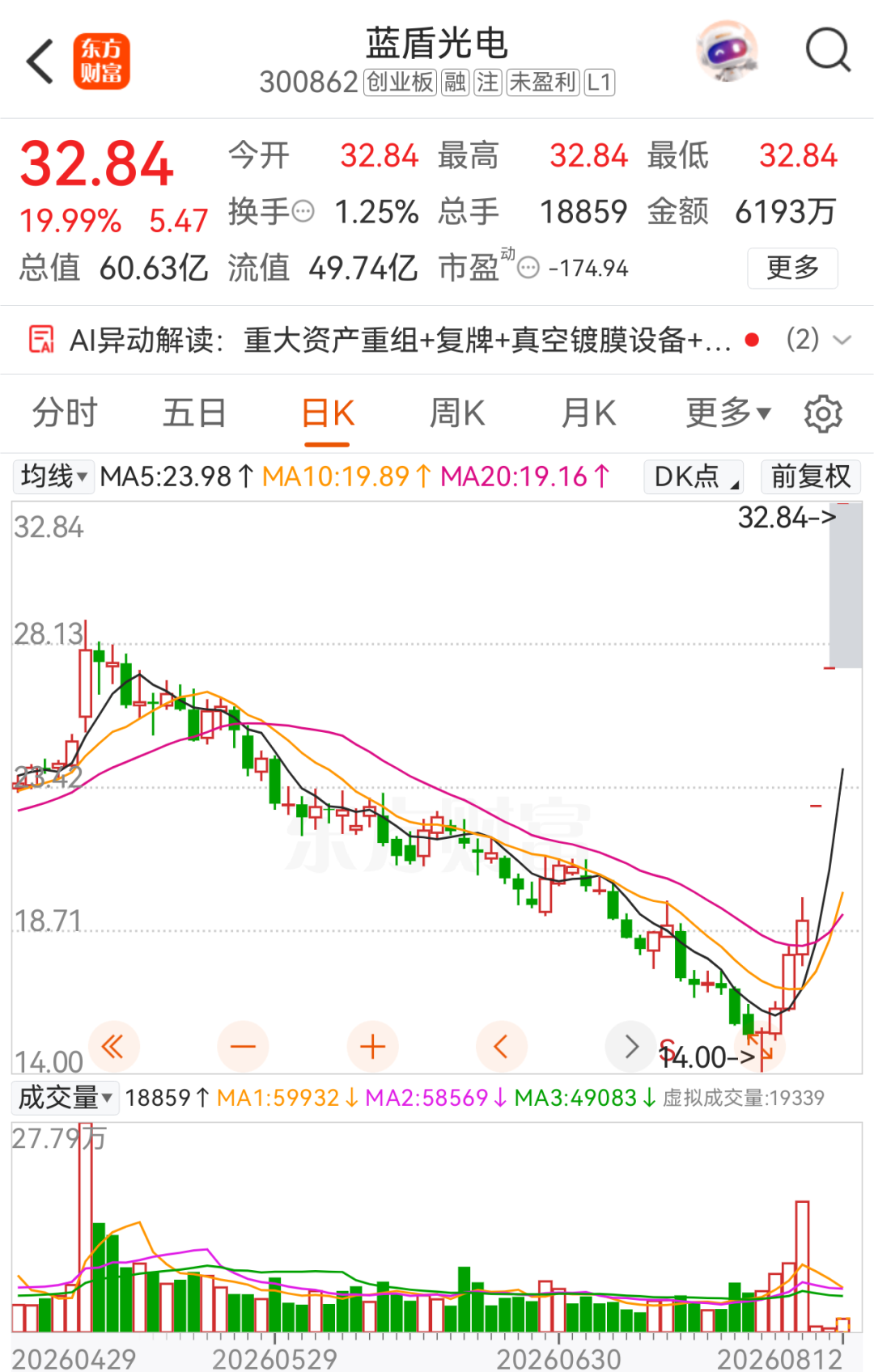Screen dimensions: 874x1372
Task: Tap the 更多 button for more quote data
Action: click(x=792, y=268)
